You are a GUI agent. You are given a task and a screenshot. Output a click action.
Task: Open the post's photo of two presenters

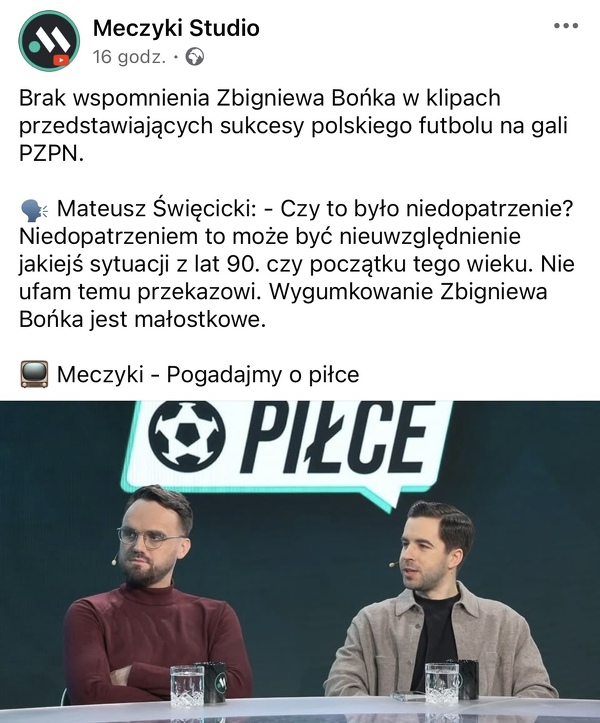pos(300,560)
